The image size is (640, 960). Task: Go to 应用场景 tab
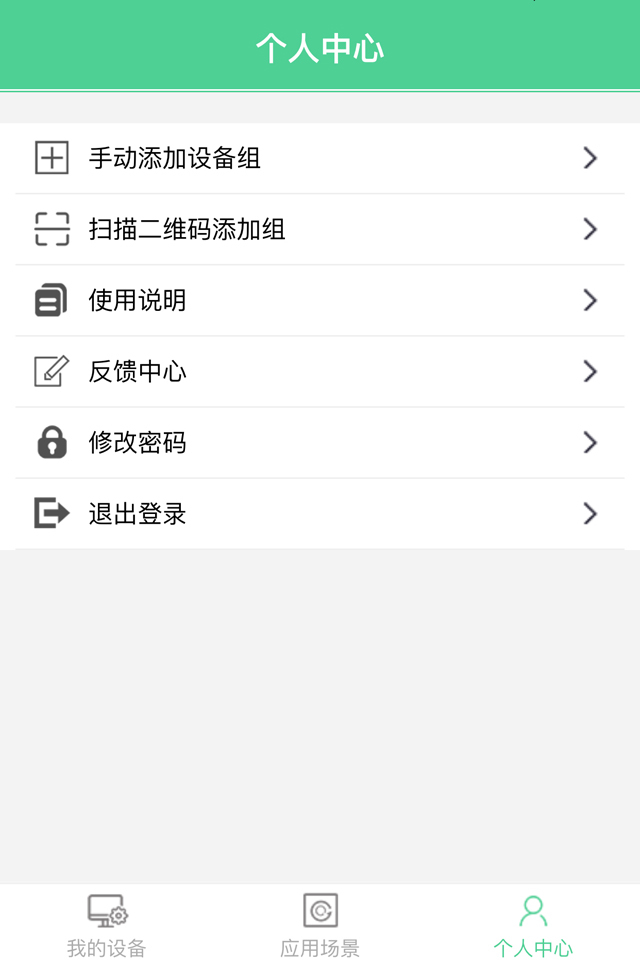click(x=320, y=925)
